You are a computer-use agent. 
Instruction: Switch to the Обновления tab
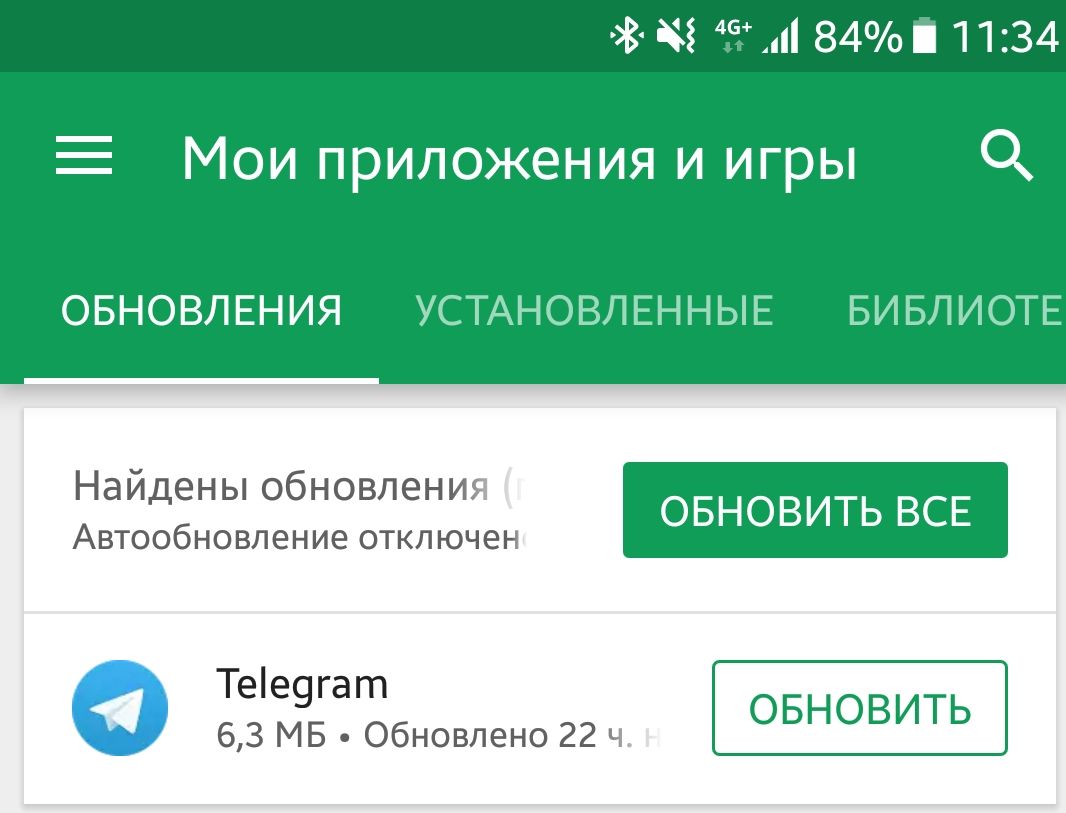coord(201,311)
